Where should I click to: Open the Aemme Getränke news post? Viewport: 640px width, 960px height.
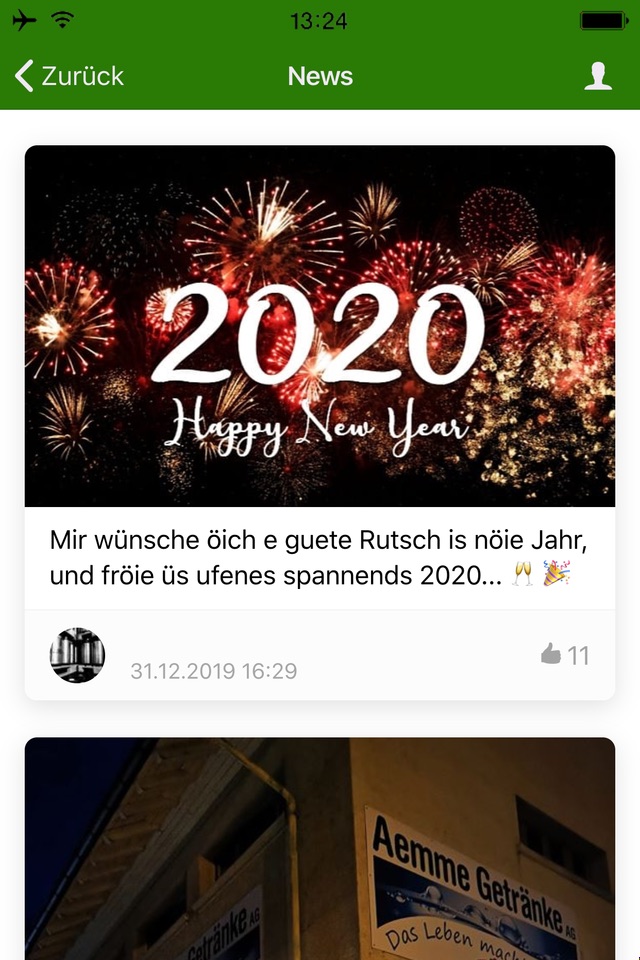coord(320,848)
